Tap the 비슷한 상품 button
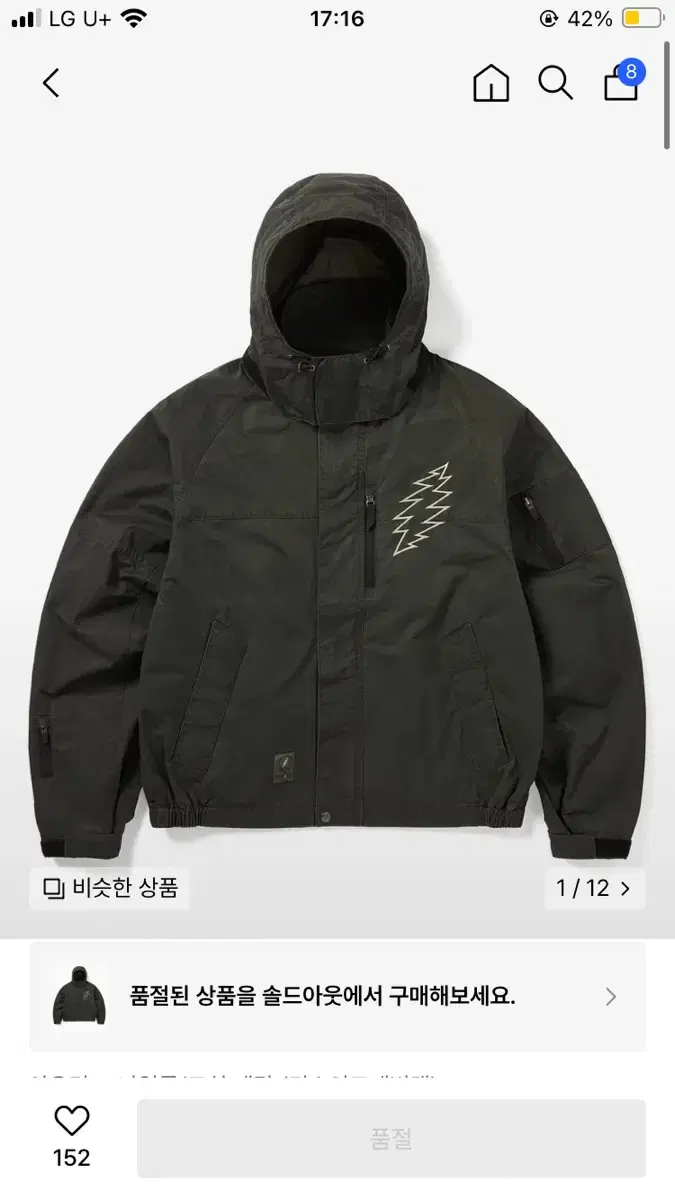 pos(110,888)
